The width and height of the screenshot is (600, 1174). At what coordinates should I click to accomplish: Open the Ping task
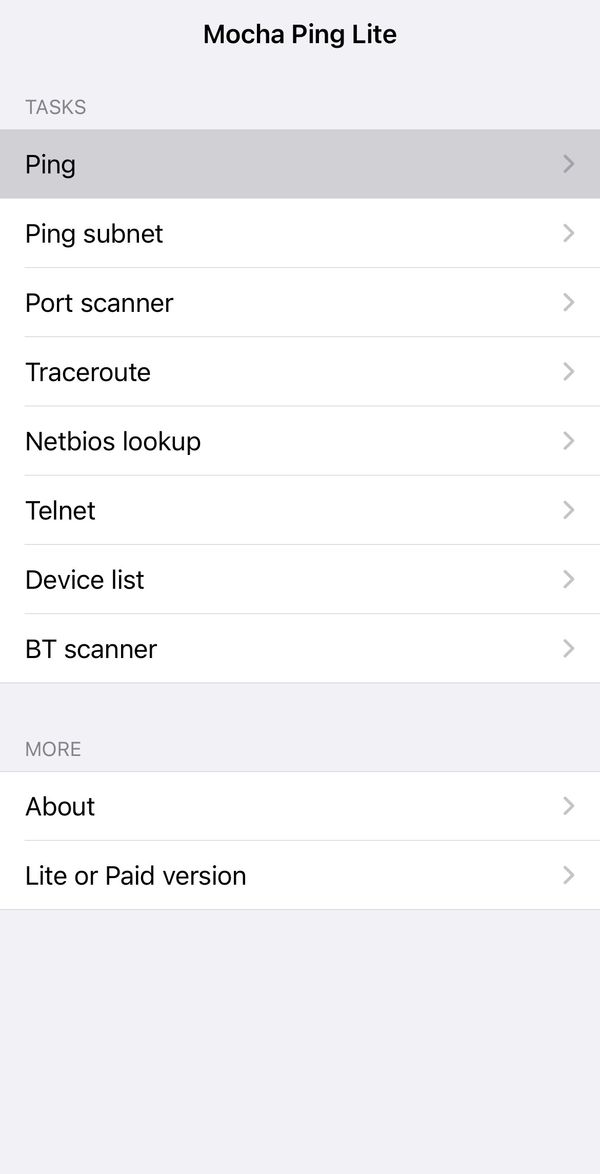click(x=300, y=164)
